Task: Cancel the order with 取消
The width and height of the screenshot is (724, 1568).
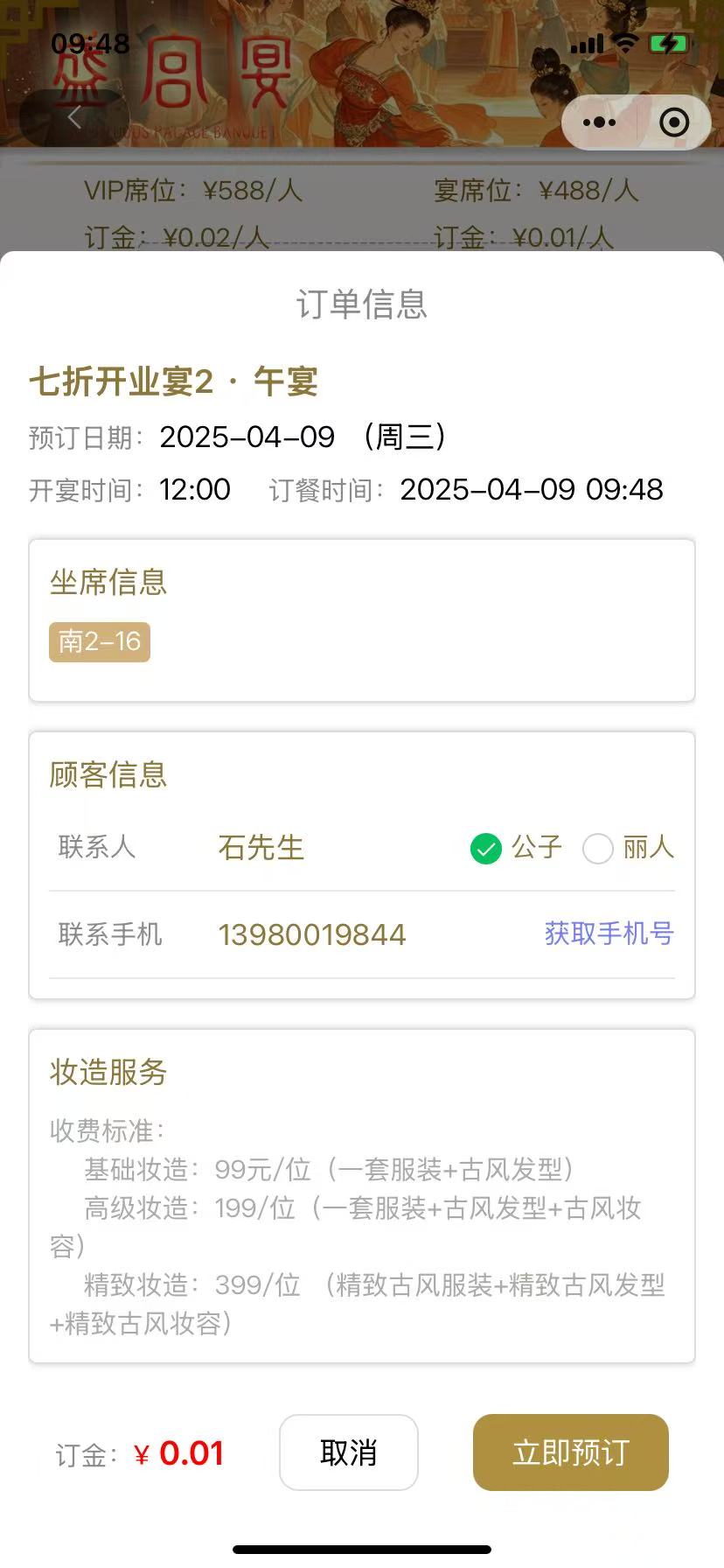Action: (348, 1452)
